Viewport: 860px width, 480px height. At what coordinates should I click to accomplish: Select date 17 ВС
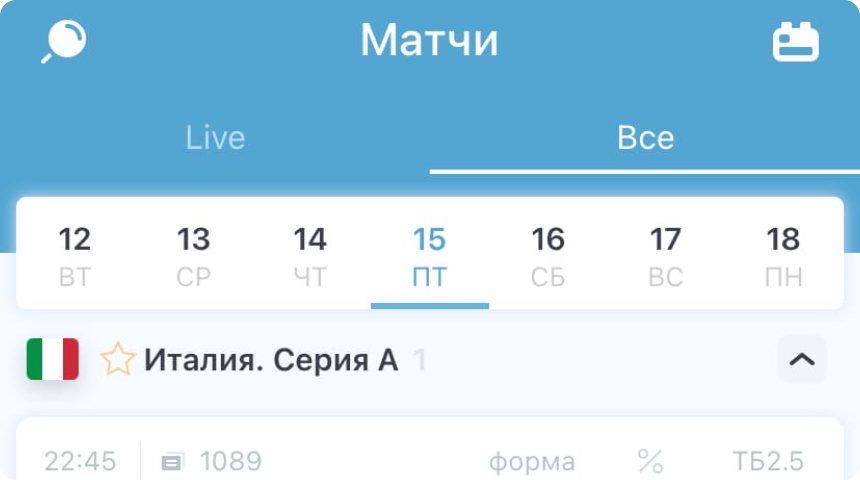665,255
